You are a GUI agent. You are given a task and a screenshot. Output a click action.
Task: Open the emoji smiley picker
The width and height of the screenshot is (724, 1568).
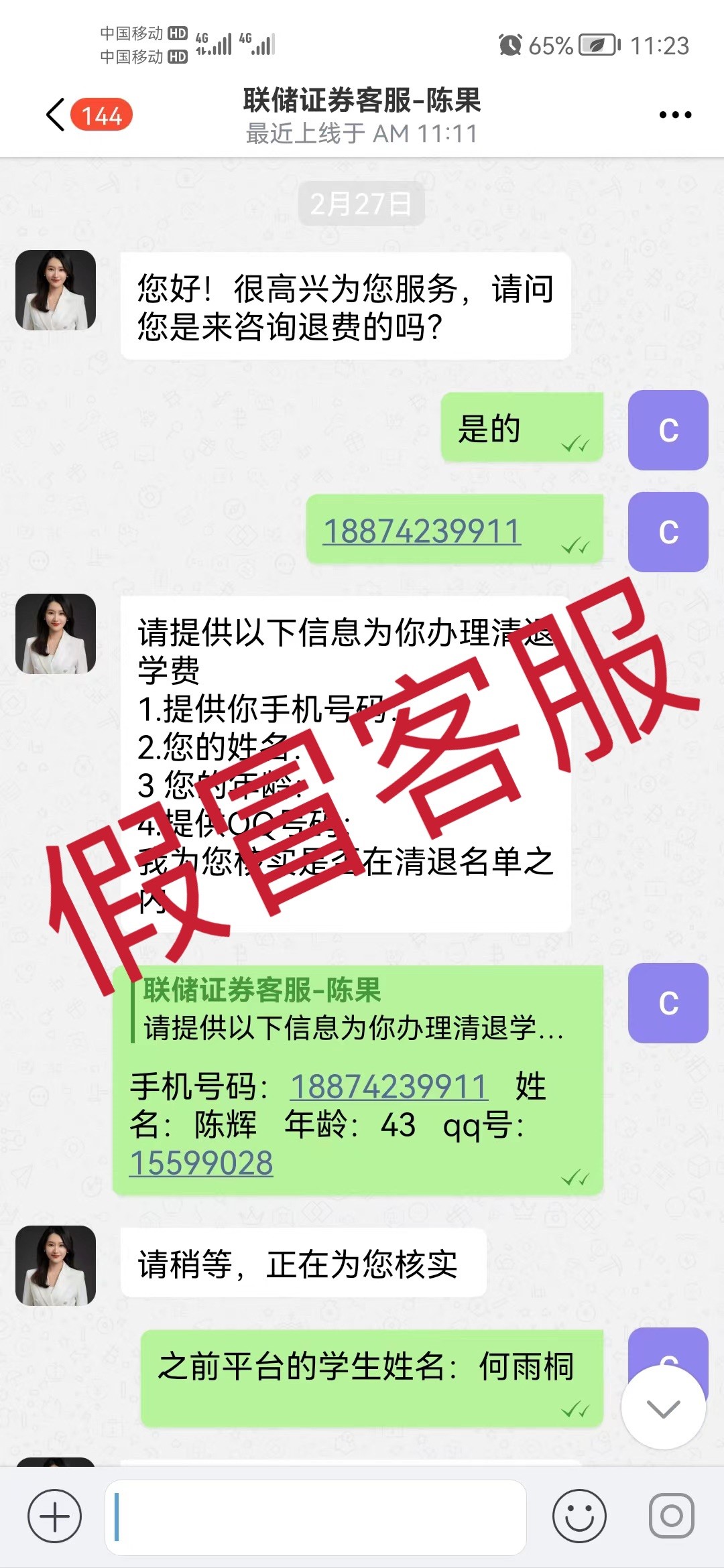[579, 1516]
